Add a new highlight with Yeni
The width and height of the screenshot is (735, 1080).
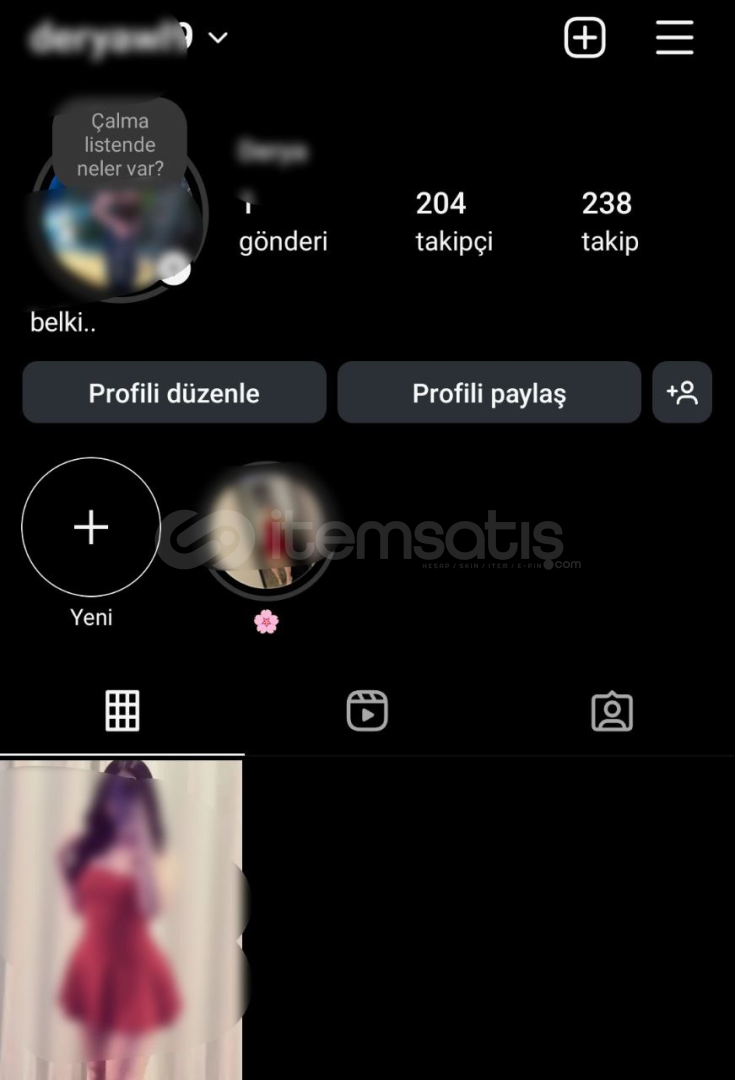tap(91, 528)
